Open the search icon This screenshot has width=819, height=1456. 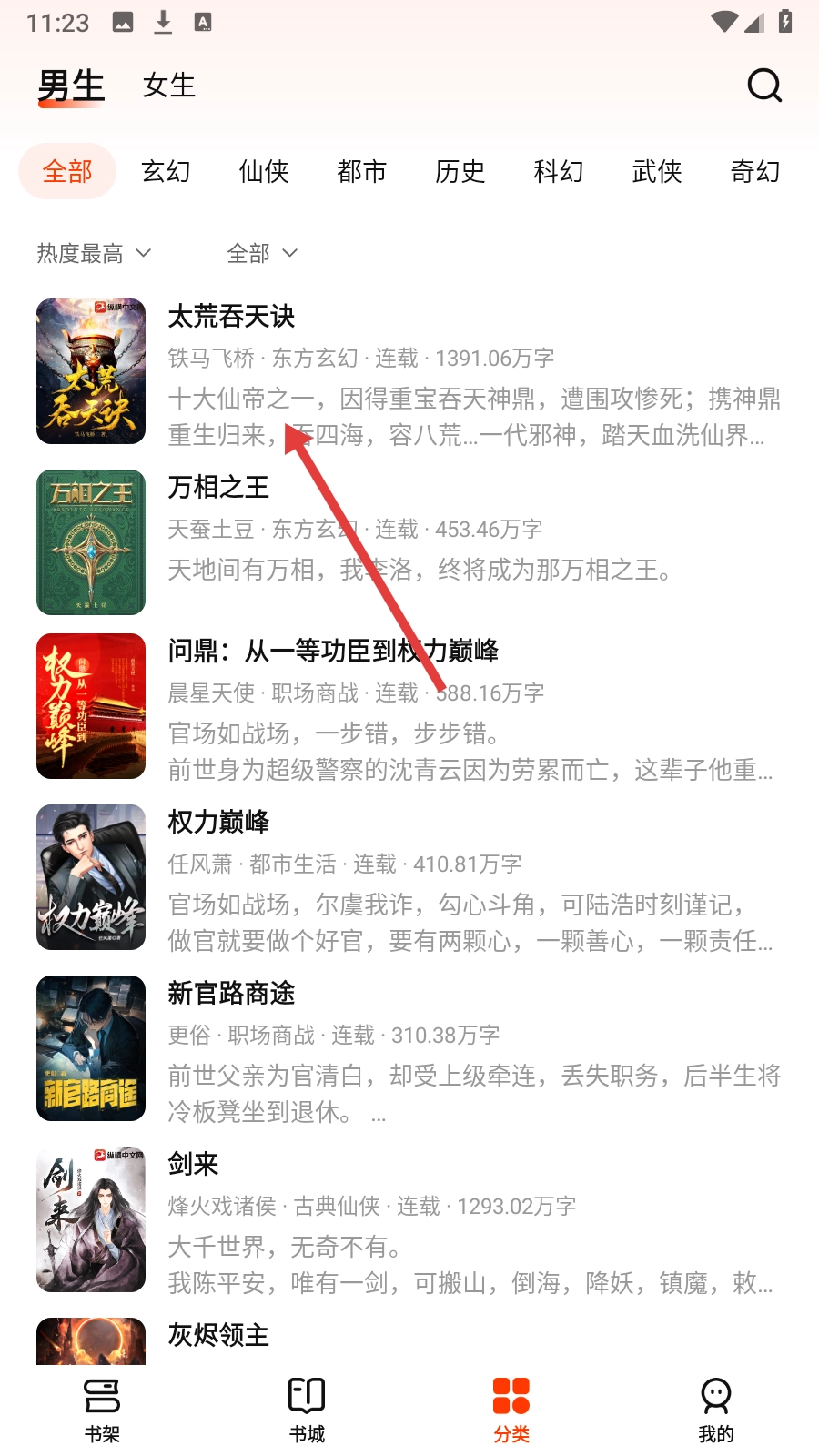pos(763,86)
